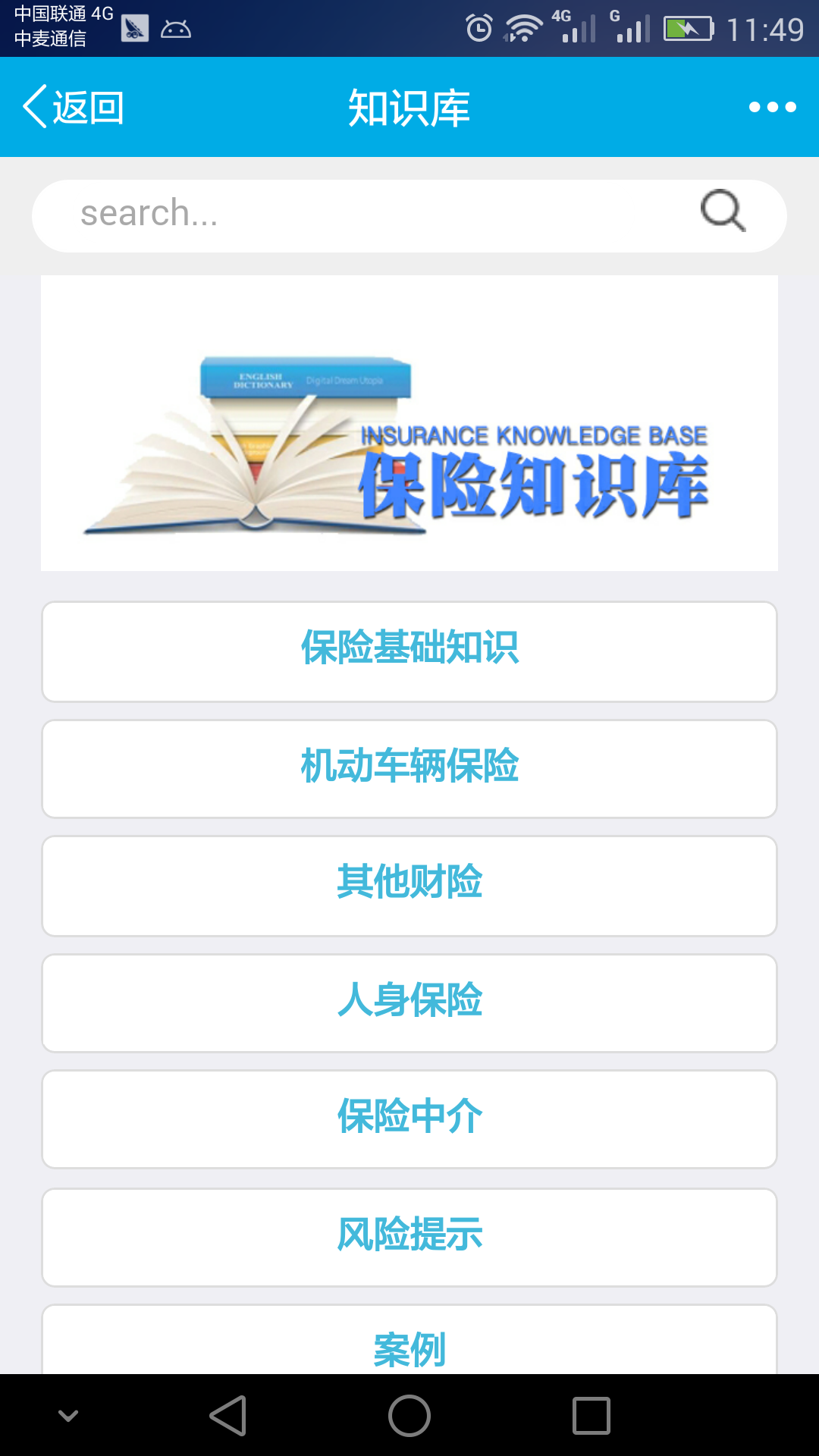Open recent apps from navigation bar
This screenshot has width=819, height=1456.
point(591,1416)
